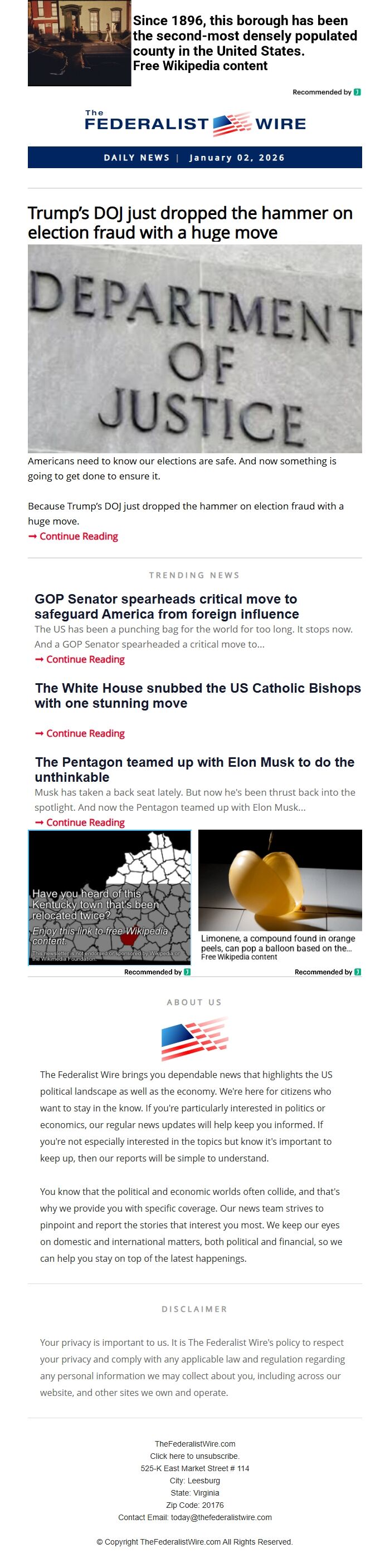
Task: Continue reading the DOJ election fraud story
Action: [78, 536]
